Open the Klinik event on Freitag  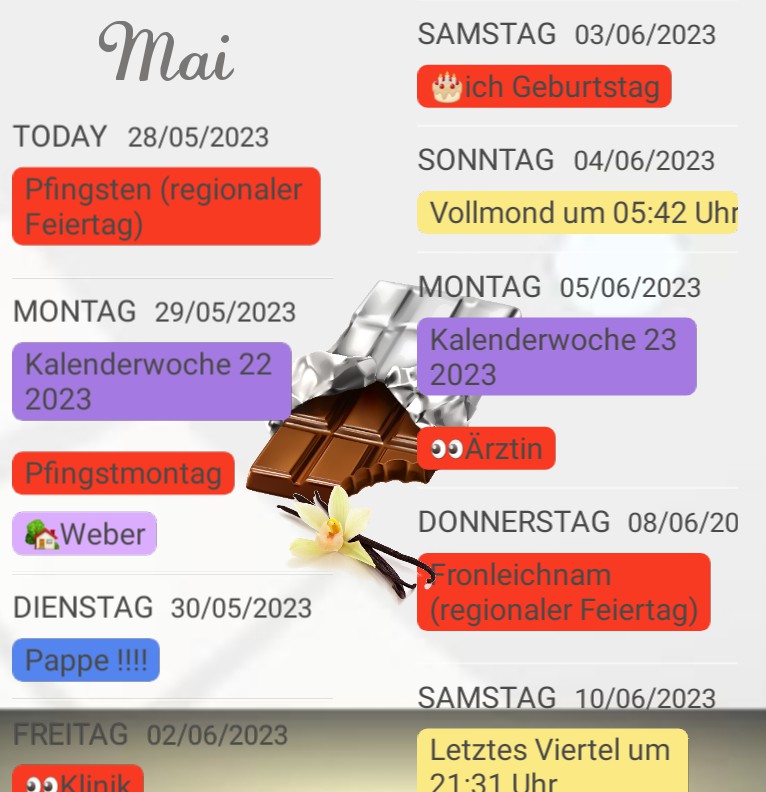point(78,779)
